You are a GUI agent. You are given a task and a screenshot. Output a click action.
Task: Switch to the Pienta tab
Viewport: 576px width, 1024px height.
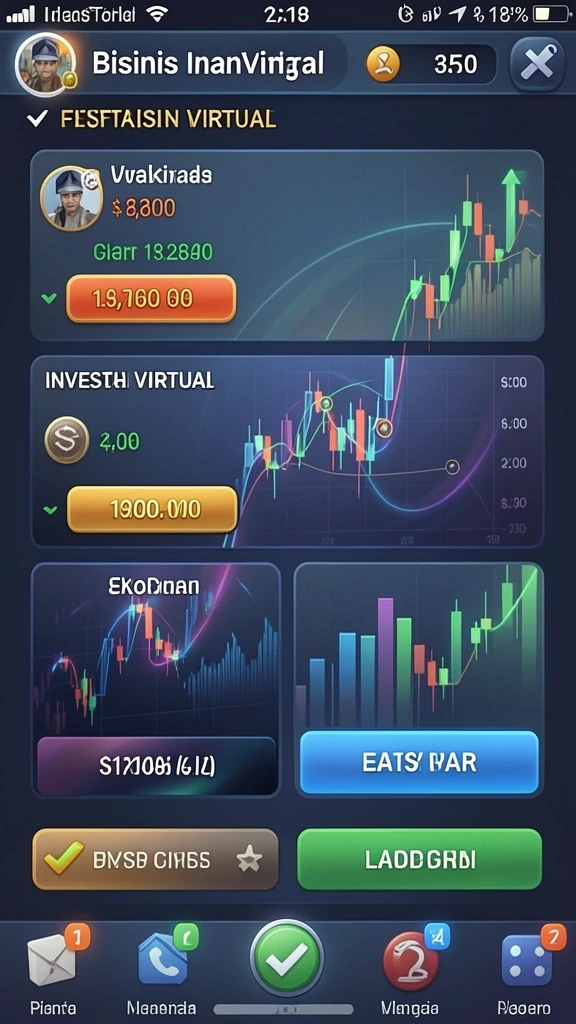[54, 972]
